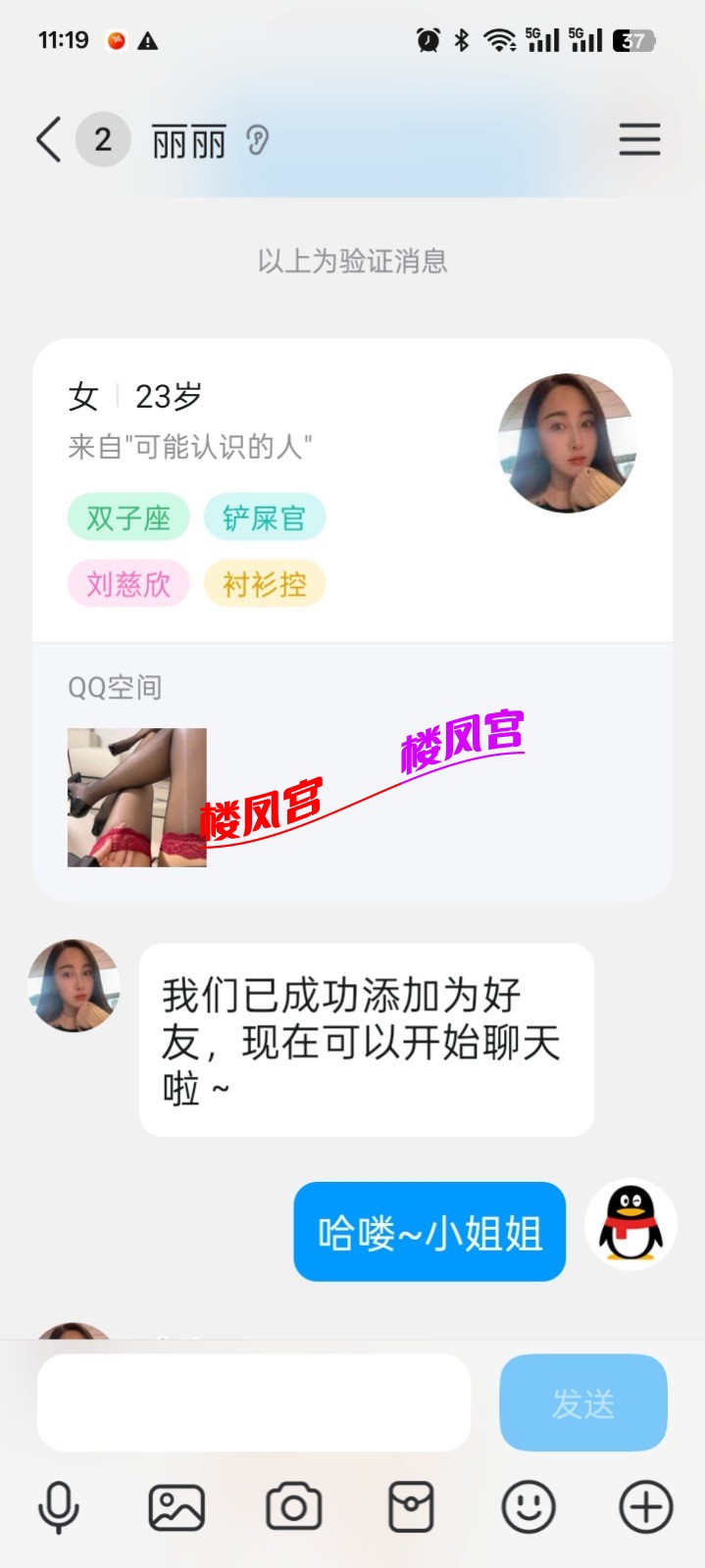Open the photo gallery picker
The image size is (705, 1568).
pos(176,1507)
